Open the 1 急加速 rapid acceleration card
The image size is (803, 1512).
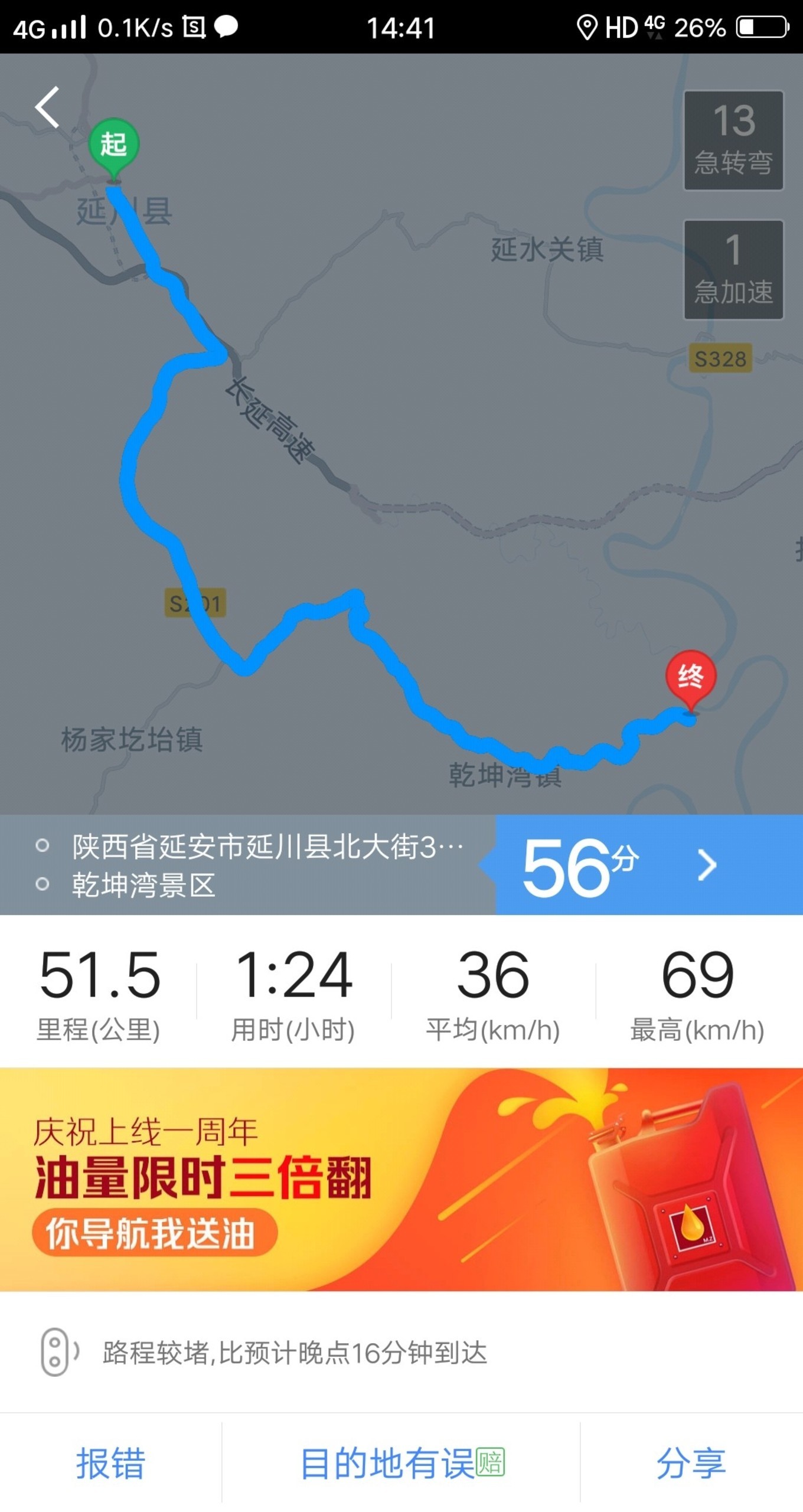pyautogui.click(x=733, y=270)
